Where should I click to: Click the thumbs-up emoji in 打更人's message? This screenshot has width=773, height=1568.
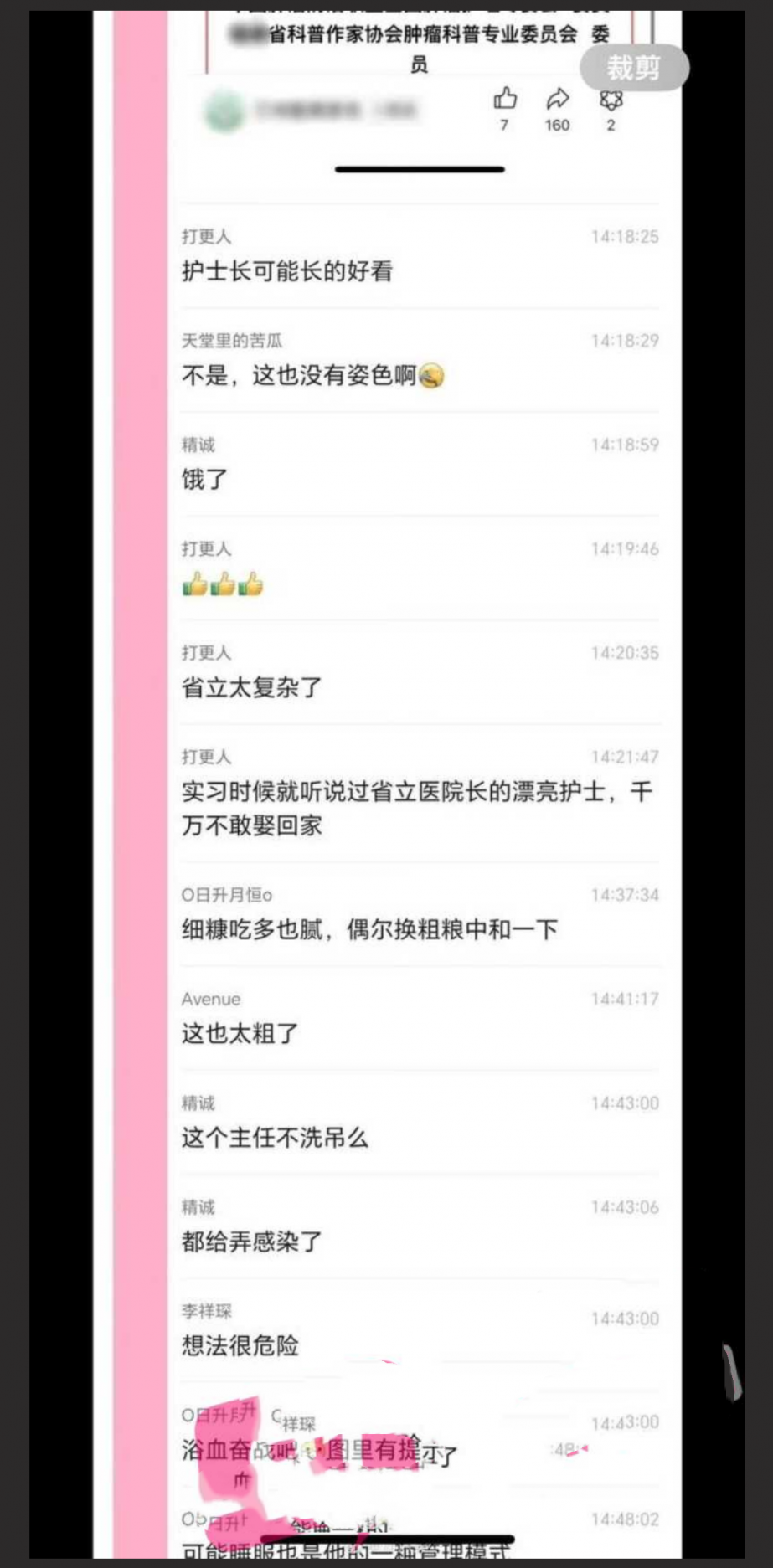coord(222,586)
